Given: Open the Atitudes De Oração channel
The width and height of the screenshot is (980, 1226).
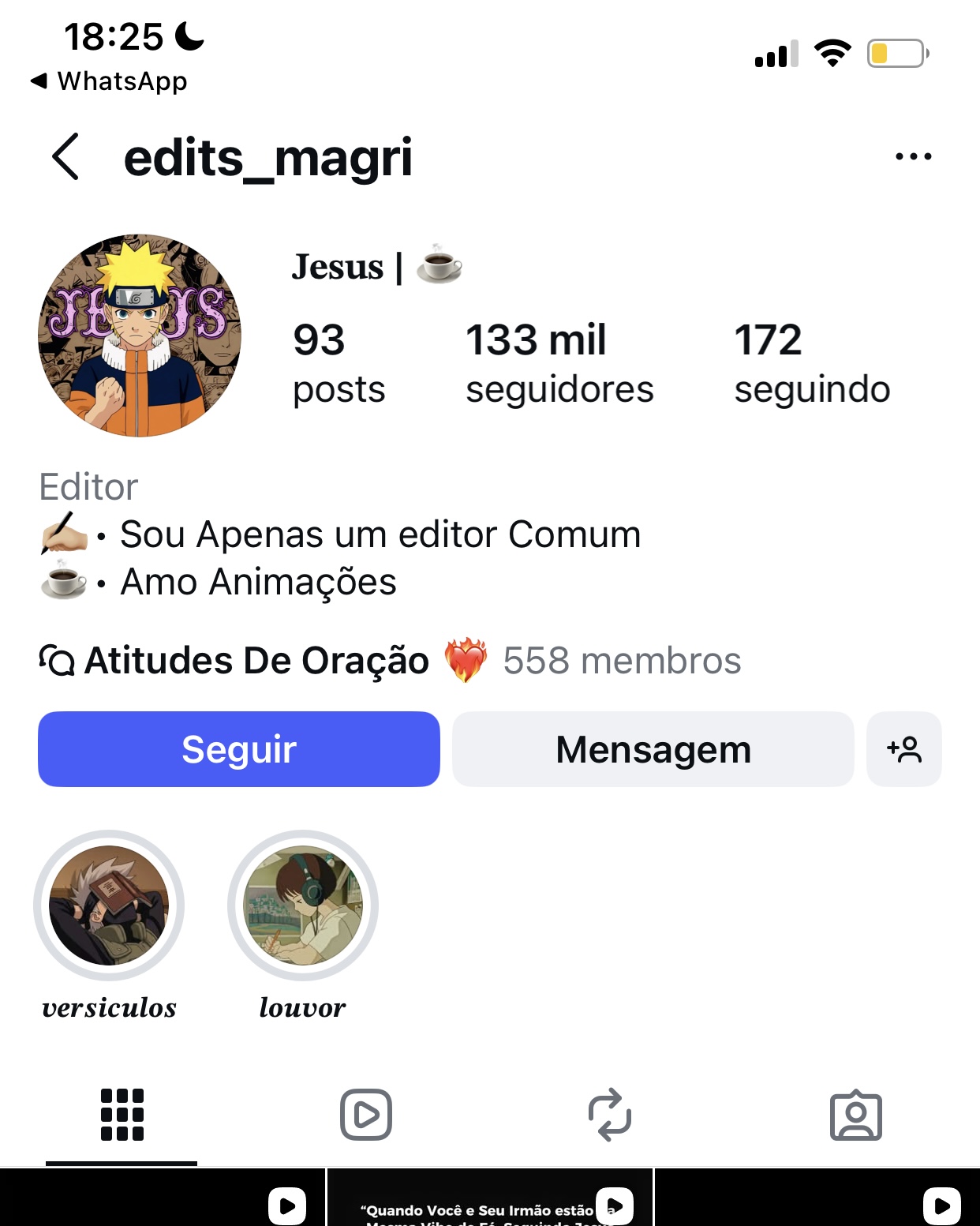Looking at the screenshot, I should [256, 661].
